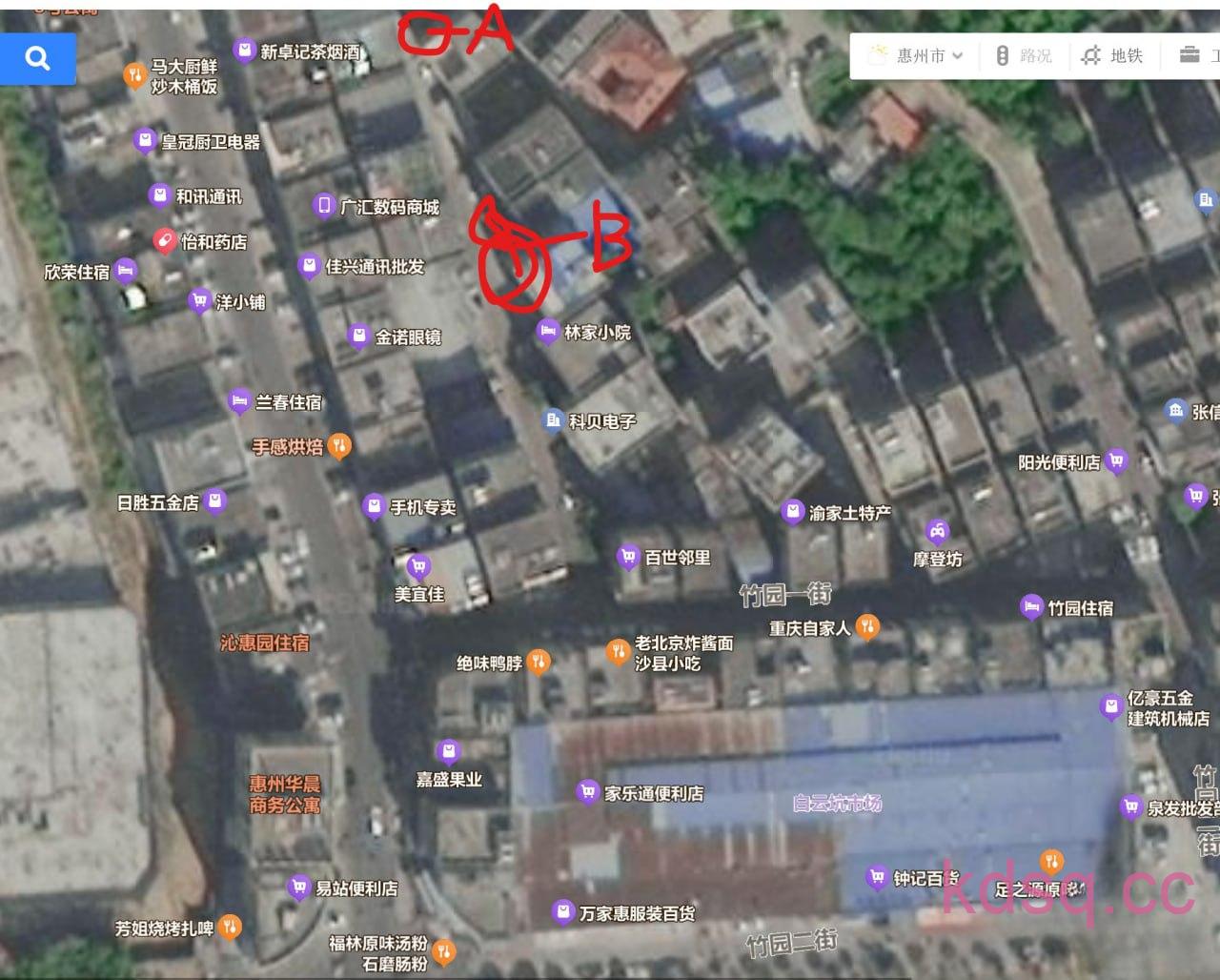1220x980 pixels.
Task: Open the 绝味鸭脖 restaurant marker
Action: tap(539, 661)
